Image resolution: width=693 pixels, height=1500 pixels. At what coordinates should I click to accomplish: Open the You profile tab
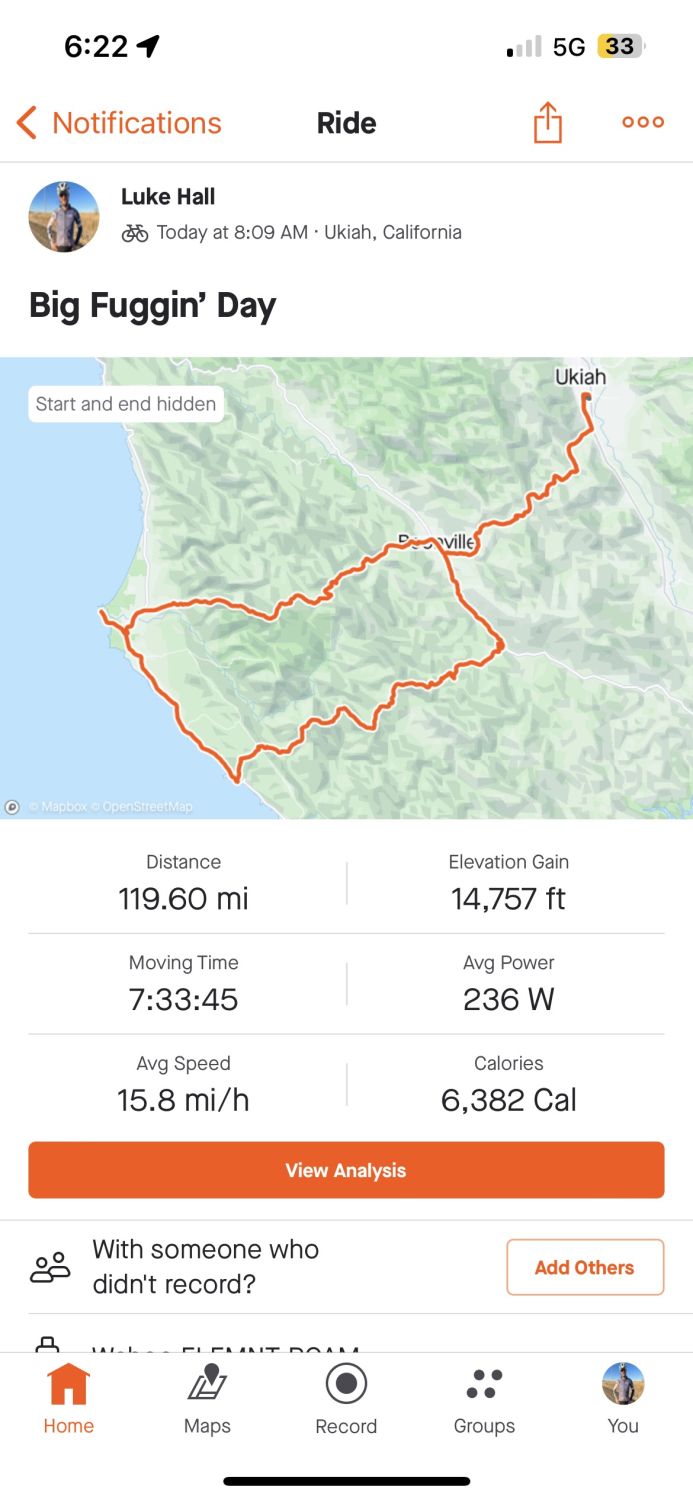[x=623, y=1400]
